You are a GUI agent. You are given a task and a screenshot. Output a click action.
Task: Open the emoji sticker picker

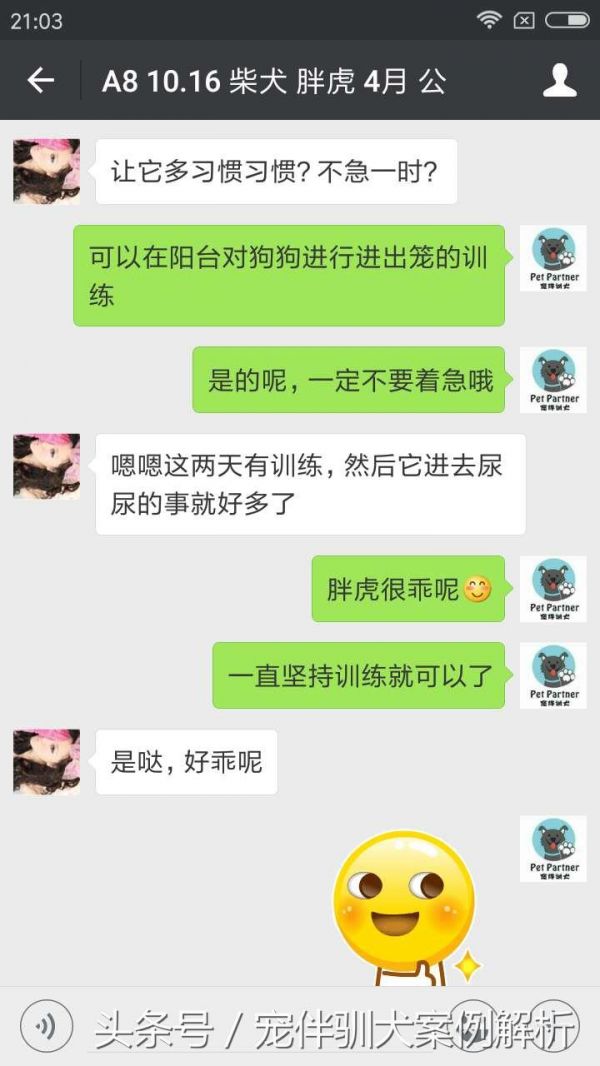[x=474, y=1025]
